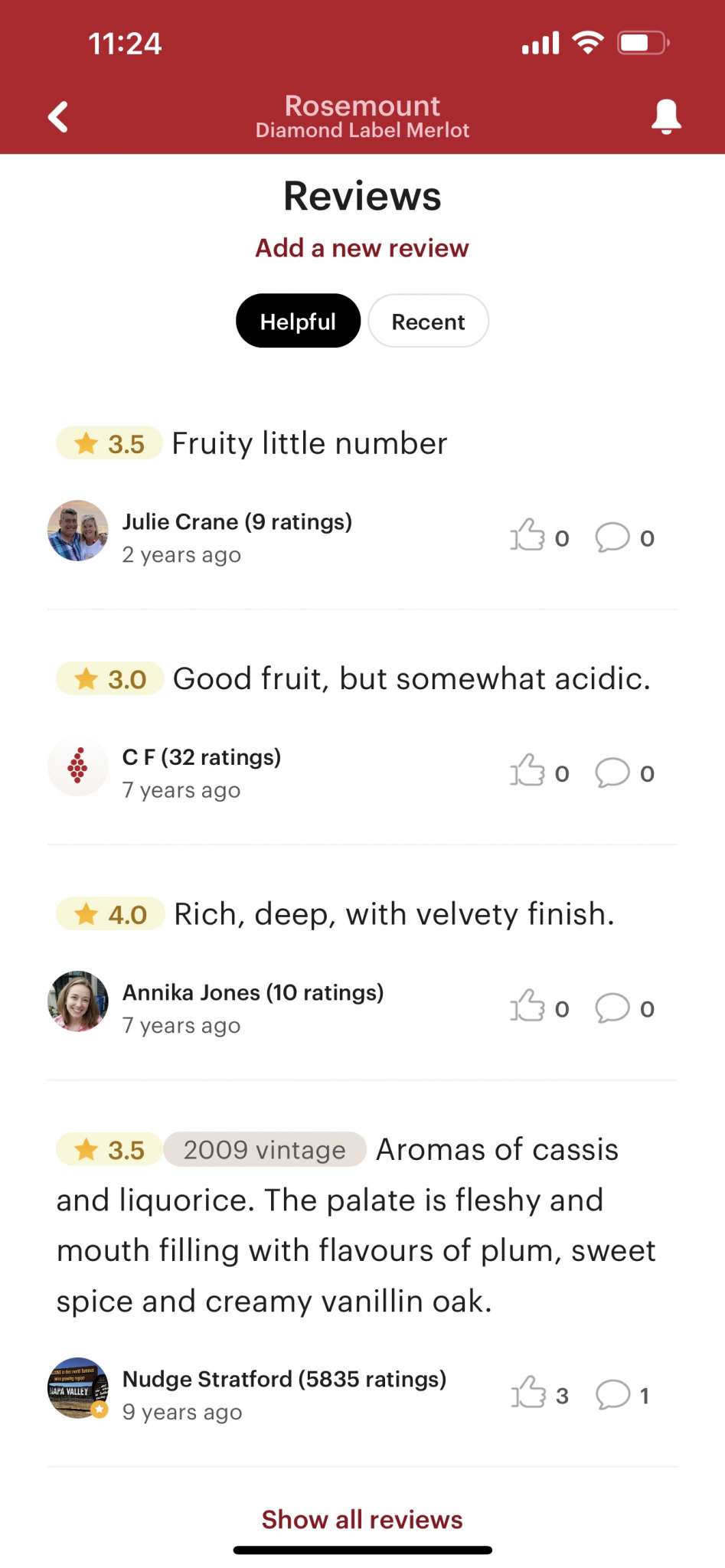Tap Add a new review
The width and height of the screenshot is (725, 1568).
pos(362,248)
